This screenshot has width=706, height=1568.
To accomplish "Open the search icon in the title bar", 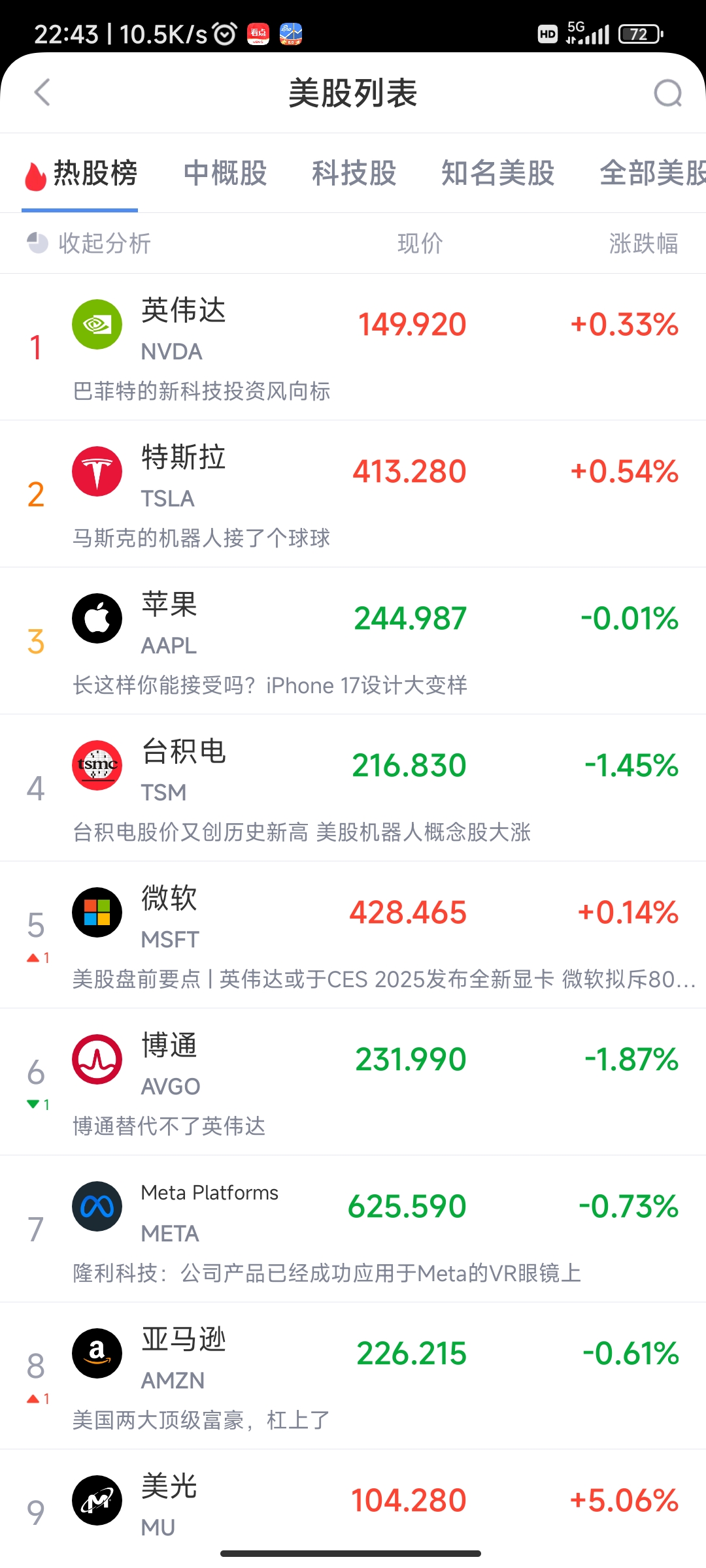I will (667, 93).
